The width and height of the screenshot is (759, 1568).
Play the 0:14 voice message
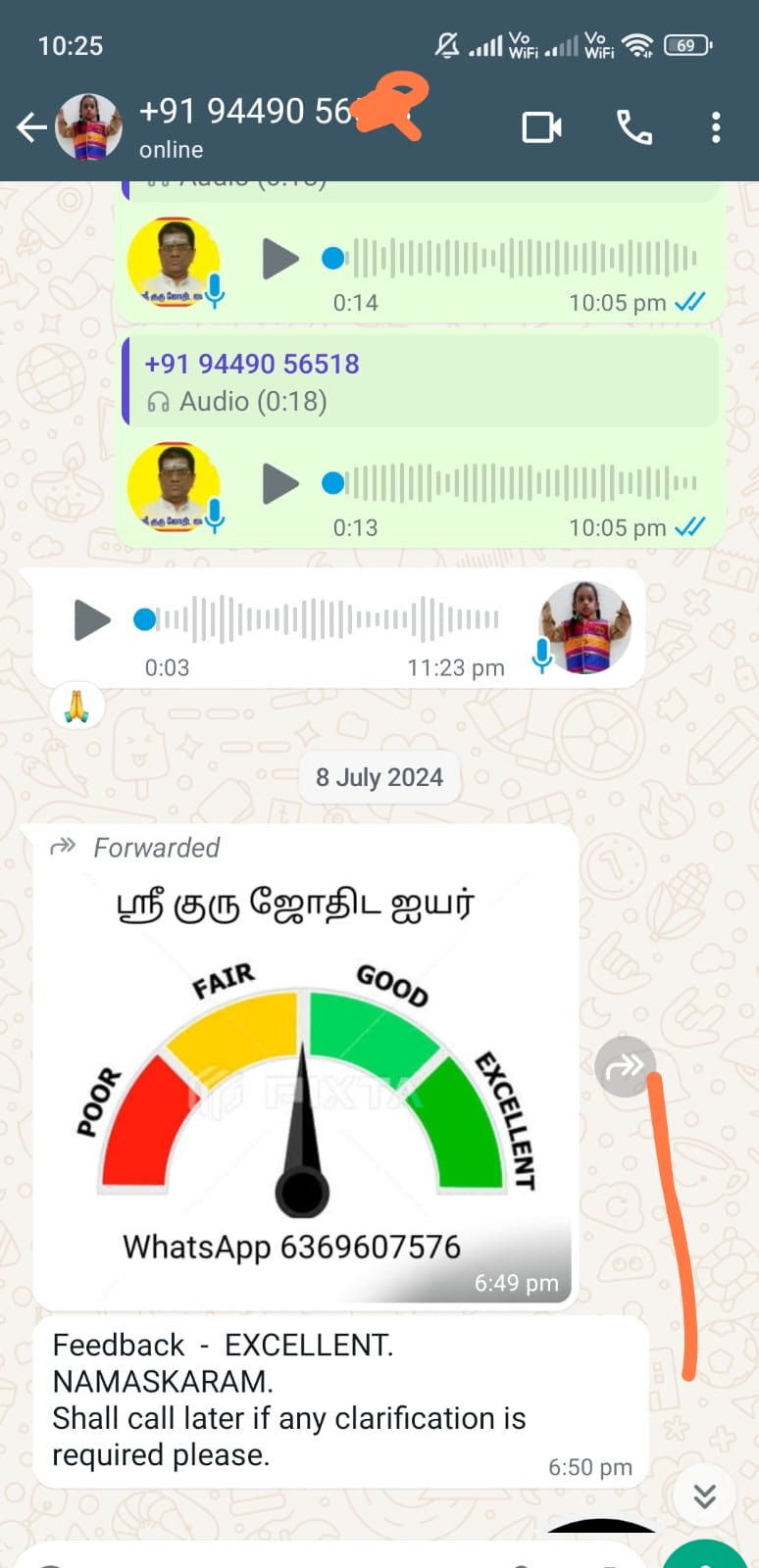point(280,259)
